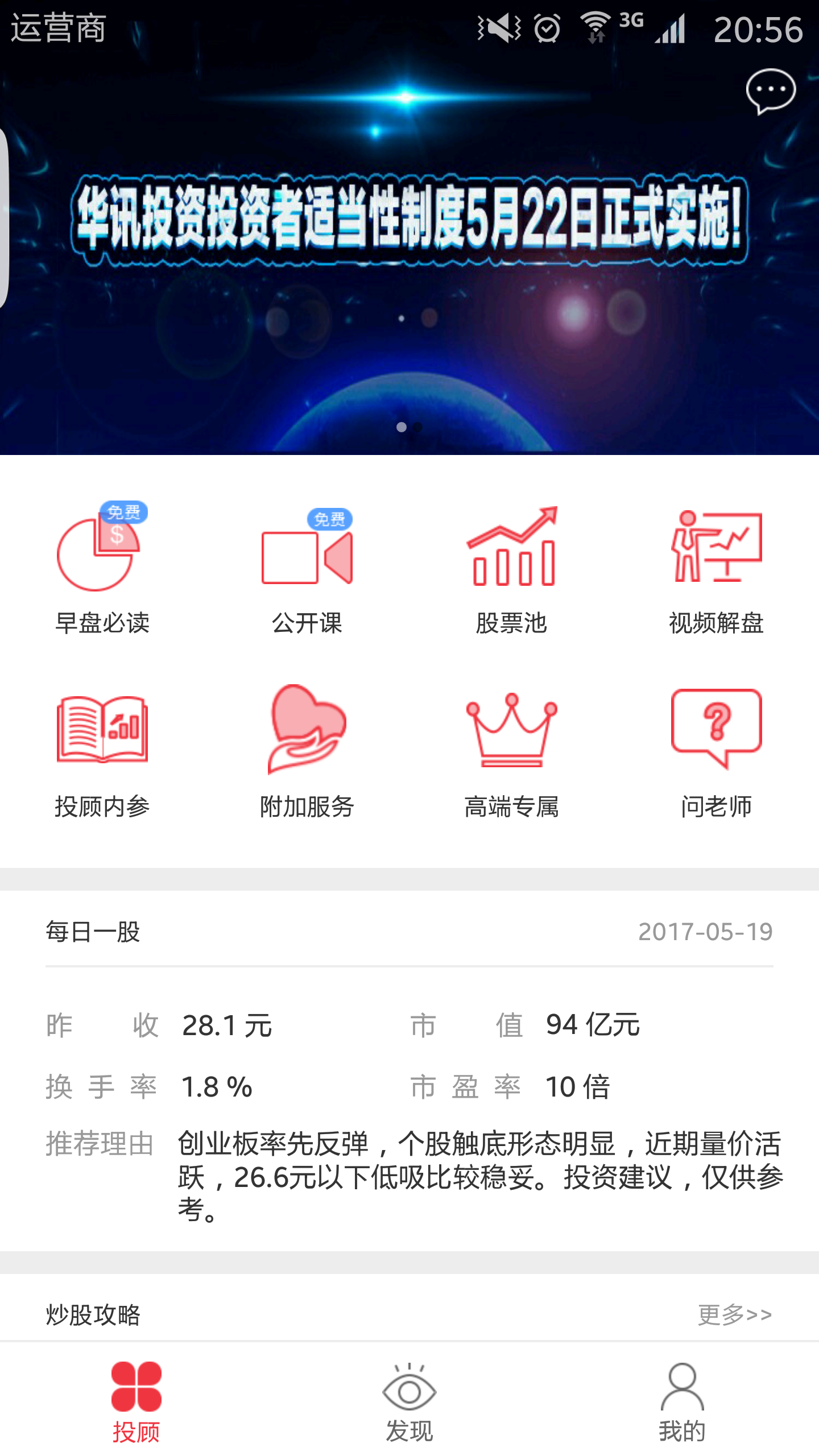The image size is (819, 1456).
Task: Open 高端专属 premium section
Action: (x=512, y=751)
